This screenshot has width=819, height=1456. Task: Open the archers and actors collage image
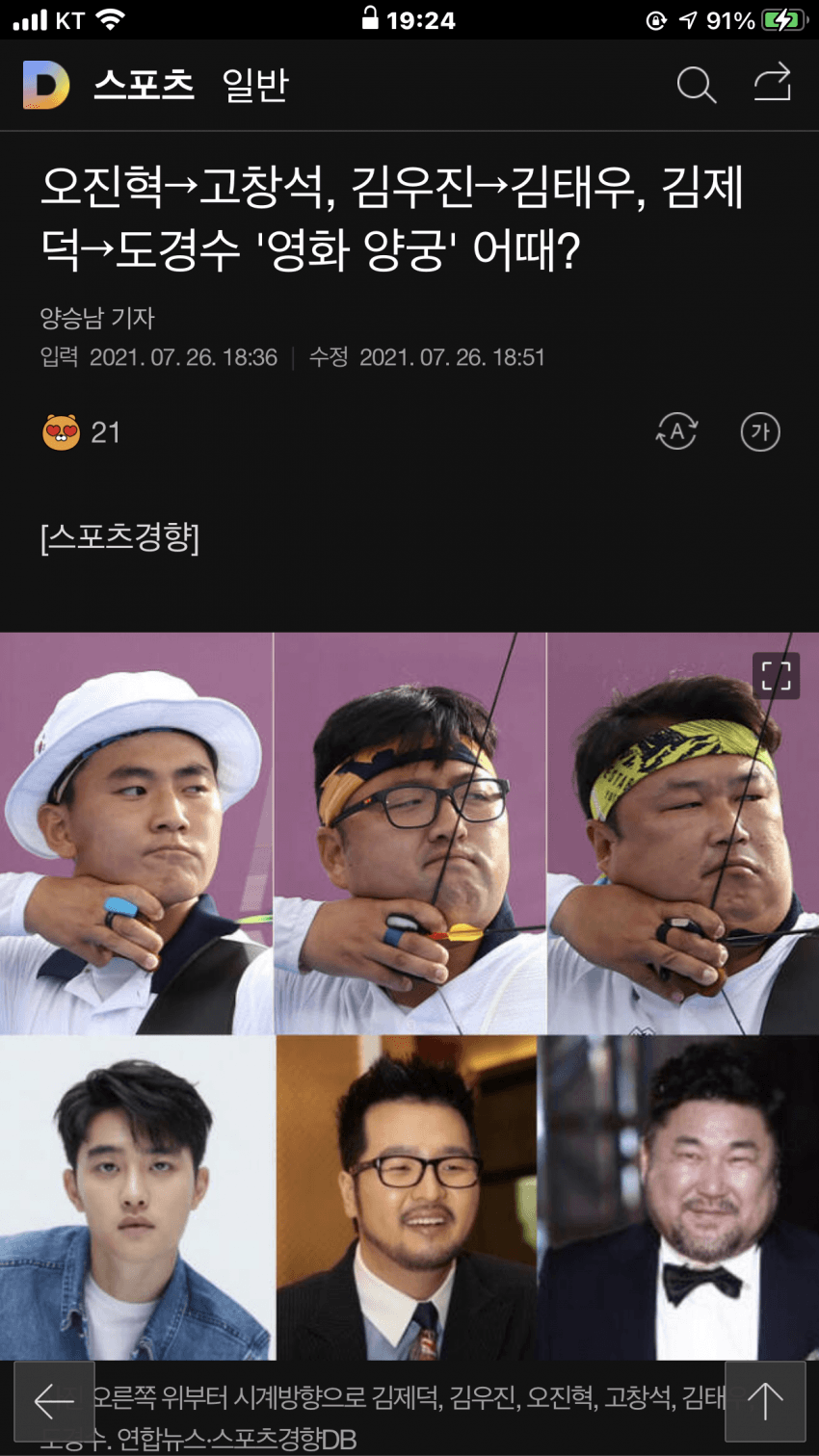tap(409, 997)
